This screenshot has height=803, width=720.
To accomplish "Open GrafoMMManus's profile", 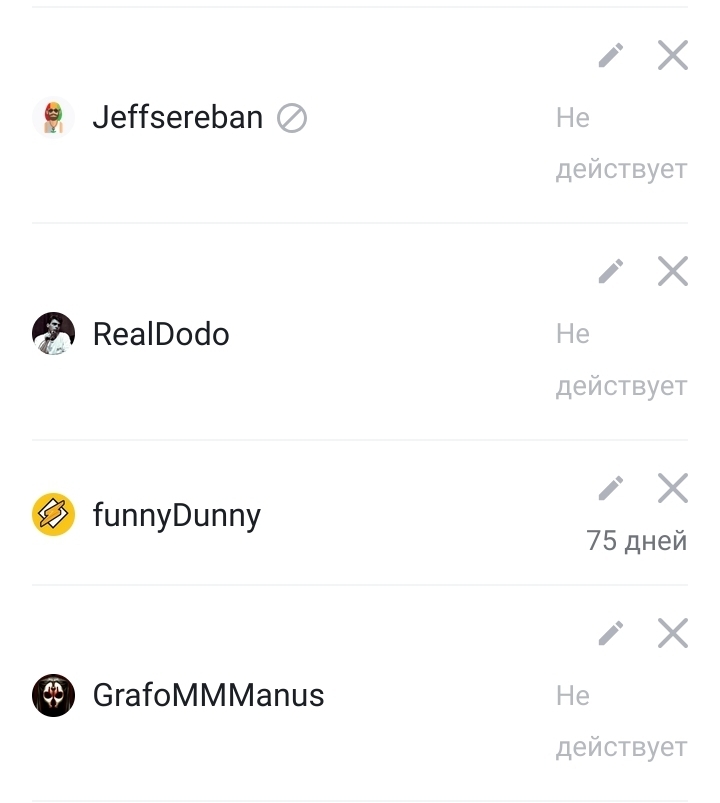I will point(208,696).
